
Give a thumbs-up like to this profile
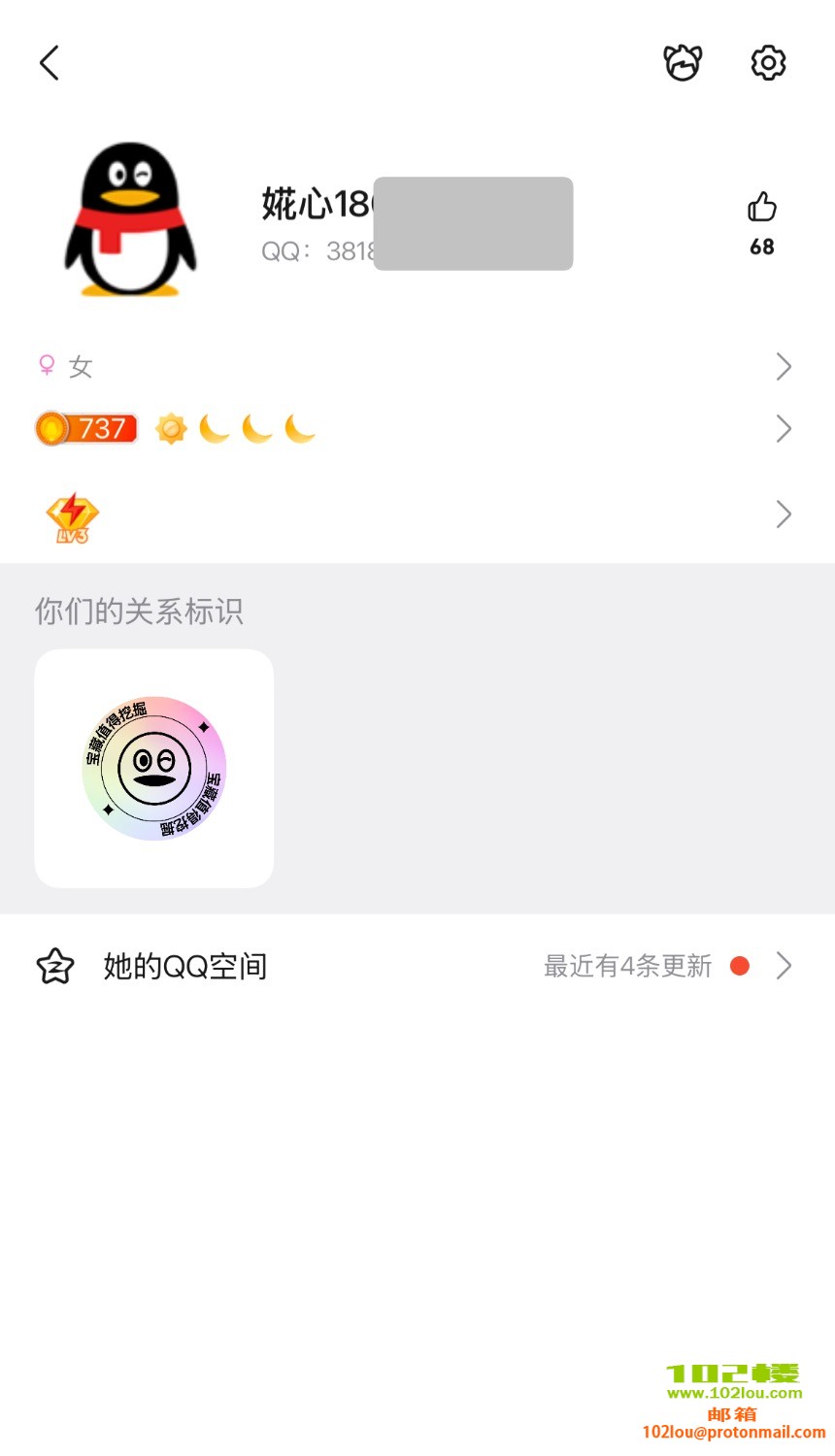click(x=762, y=208)
